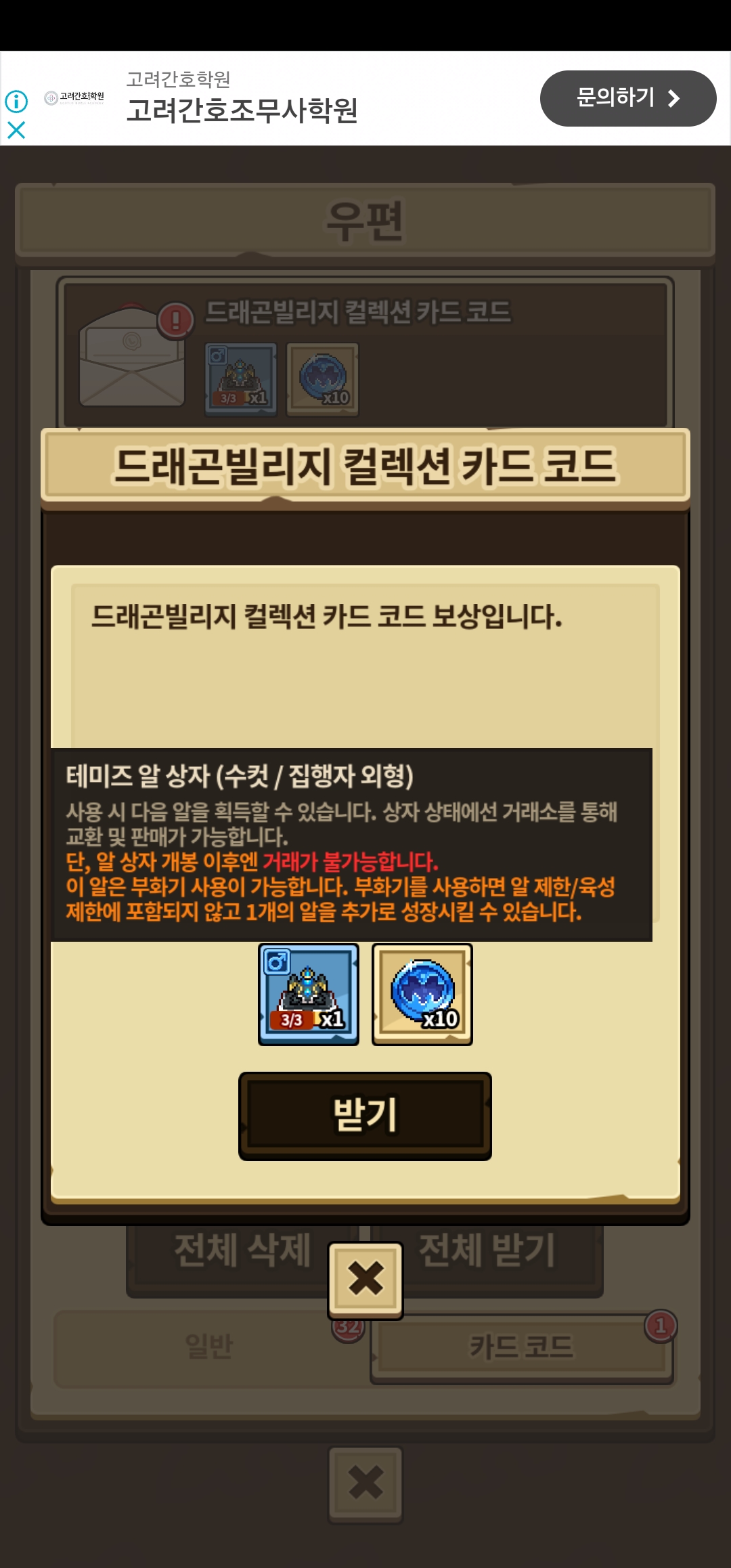731x1568 pixels.
Task: Open the 문의하기 ad button
Action: (x=628, y=98)
